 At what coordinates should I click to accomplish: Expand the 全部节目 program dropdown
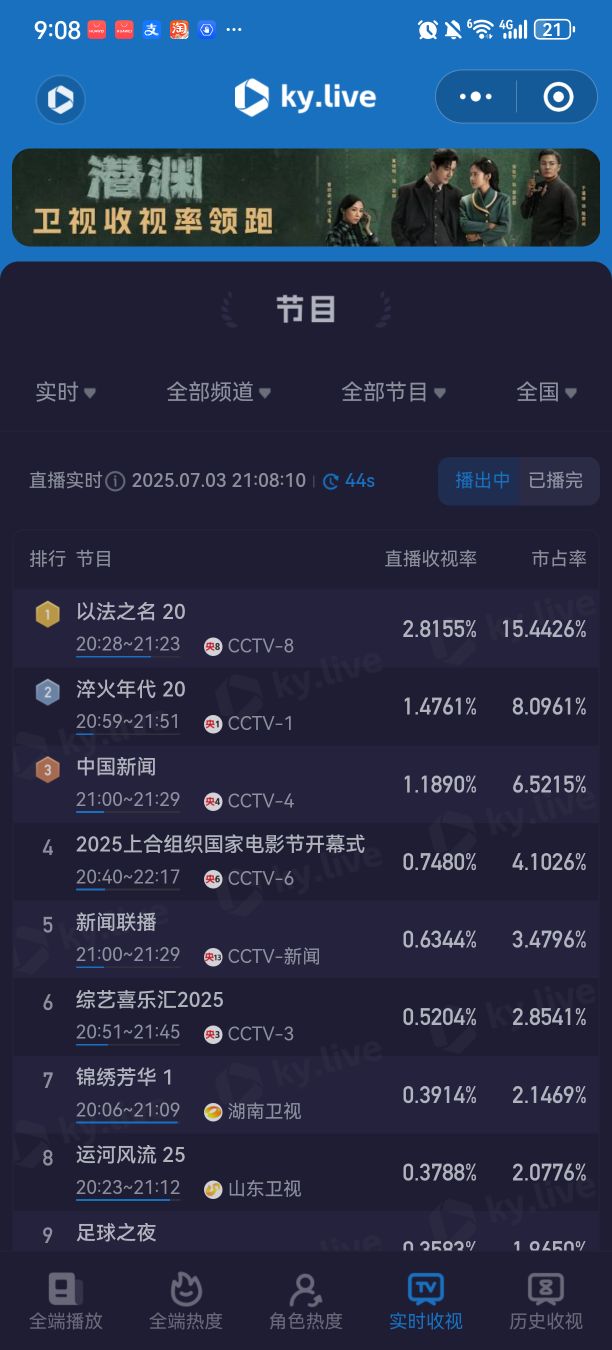pos(393,392)
